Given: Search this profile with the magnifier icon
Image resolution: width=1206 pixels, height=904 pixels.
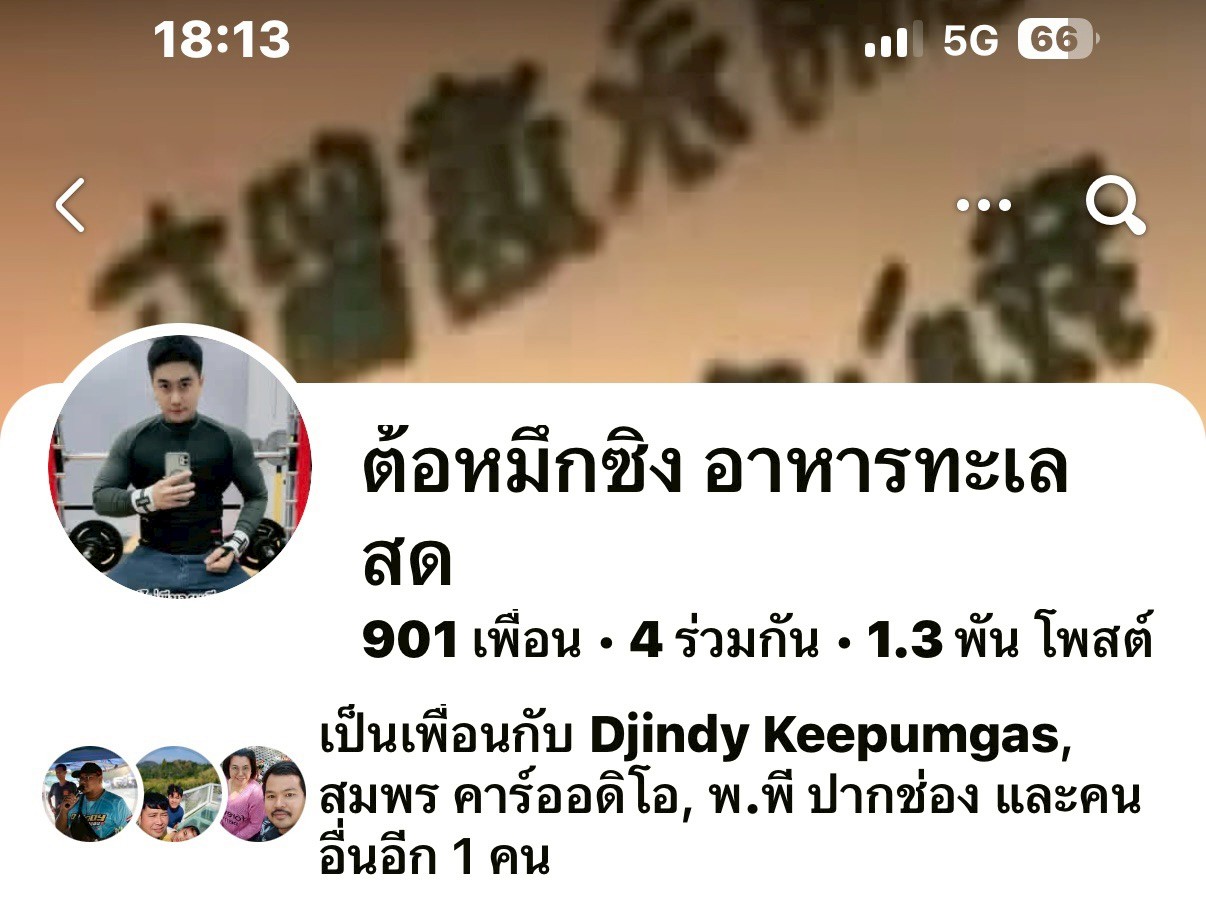Looking at the screenshot, I should (x=1115, y=207).
